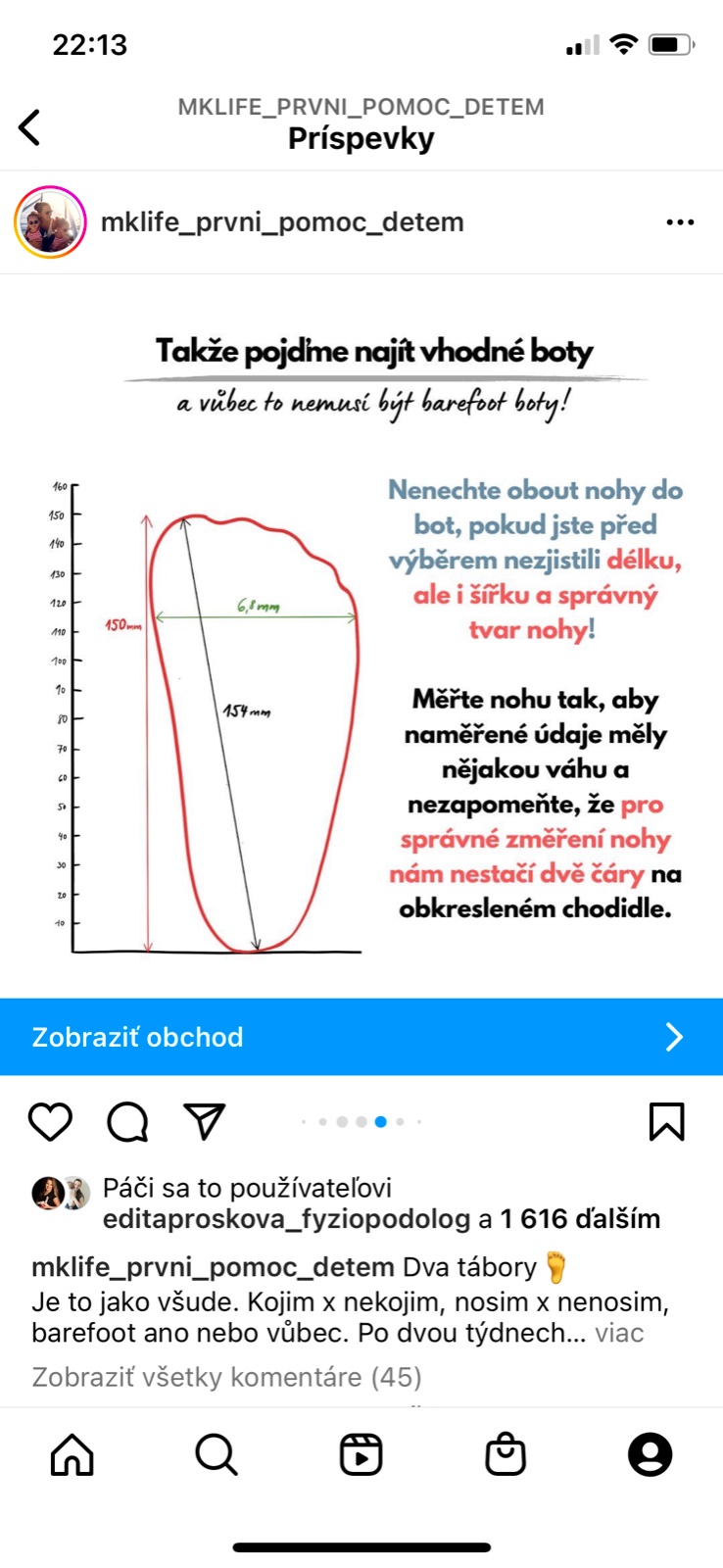This screenshot has height=1568, width=723.
Task: Like the post with the heart icon
Action: (x=50, y=1122)
